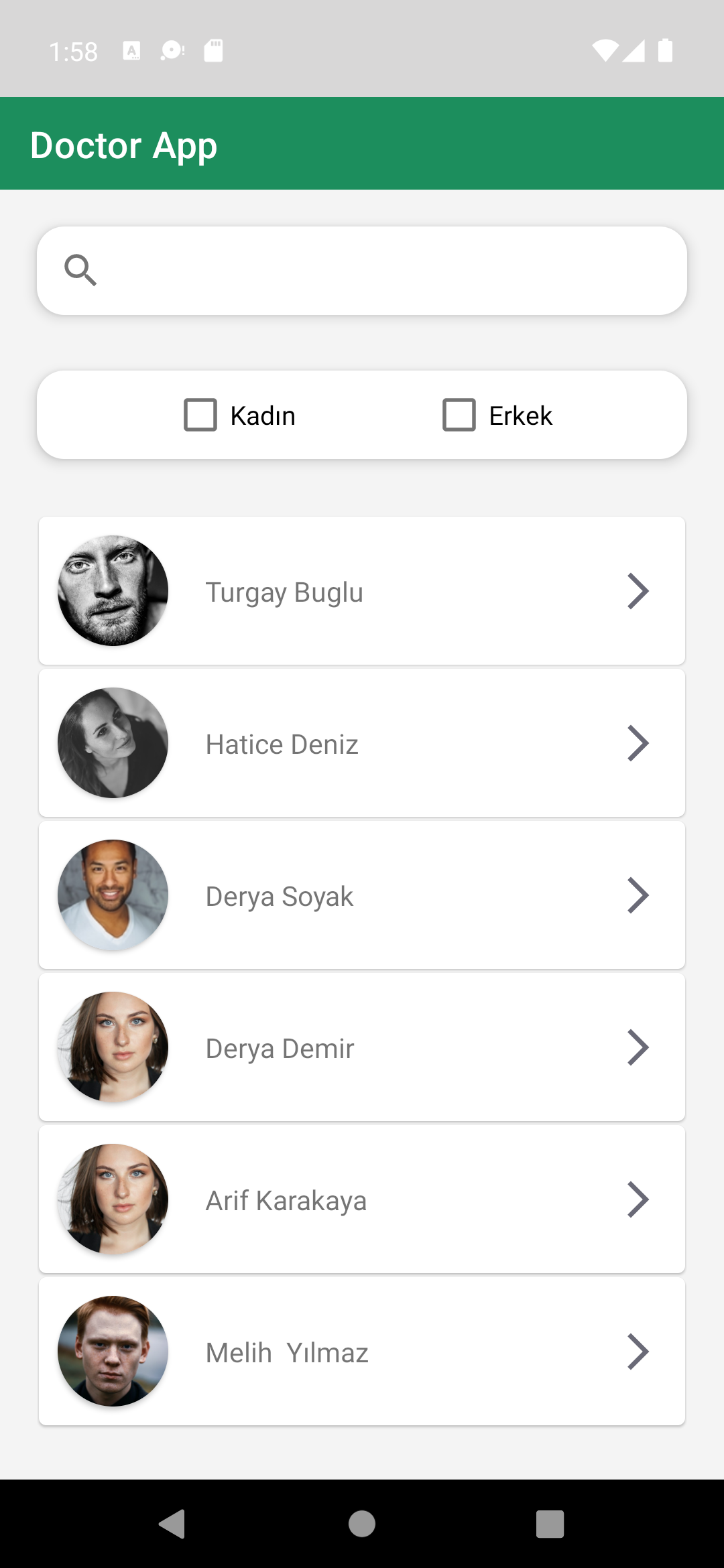Screen dimensions: 724x1568
Task: Open Turgay Buglu's profile photo
Action: tap(113, 590)
